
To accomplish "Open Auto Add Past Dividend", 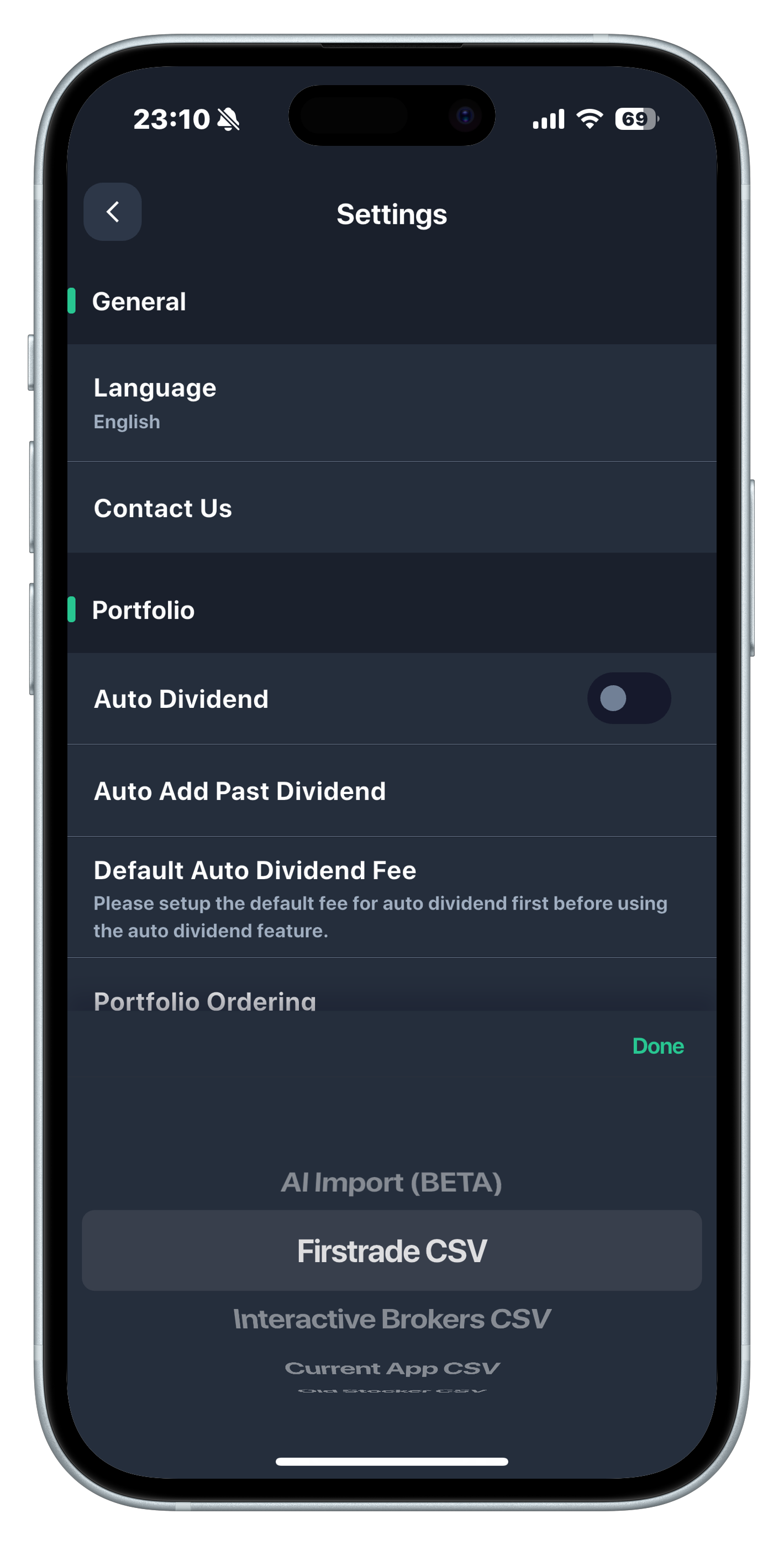I will (x=391, y=791).
